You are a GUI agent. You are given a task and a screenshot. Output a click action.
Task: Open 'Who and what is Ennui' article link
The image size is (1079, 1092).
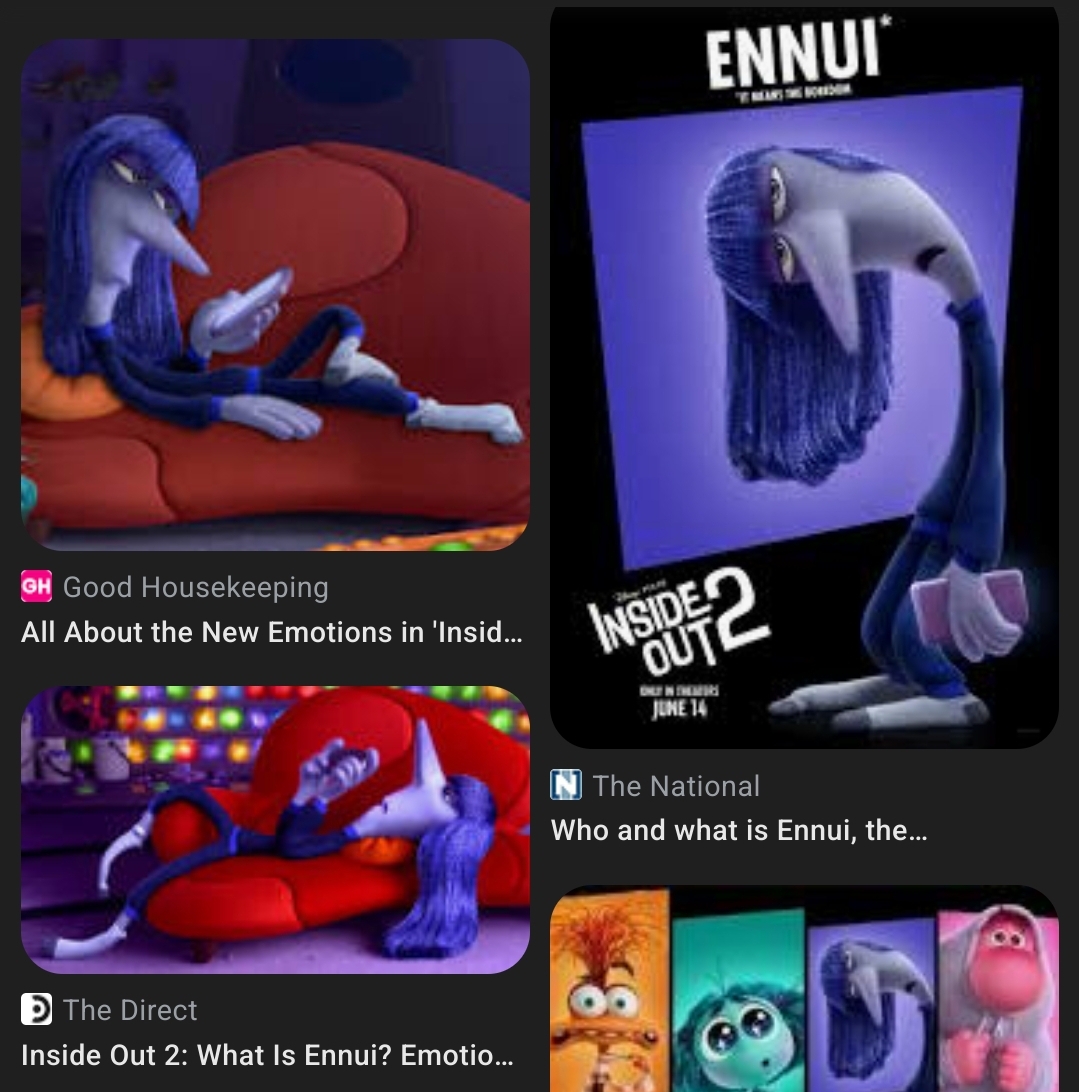739,830
